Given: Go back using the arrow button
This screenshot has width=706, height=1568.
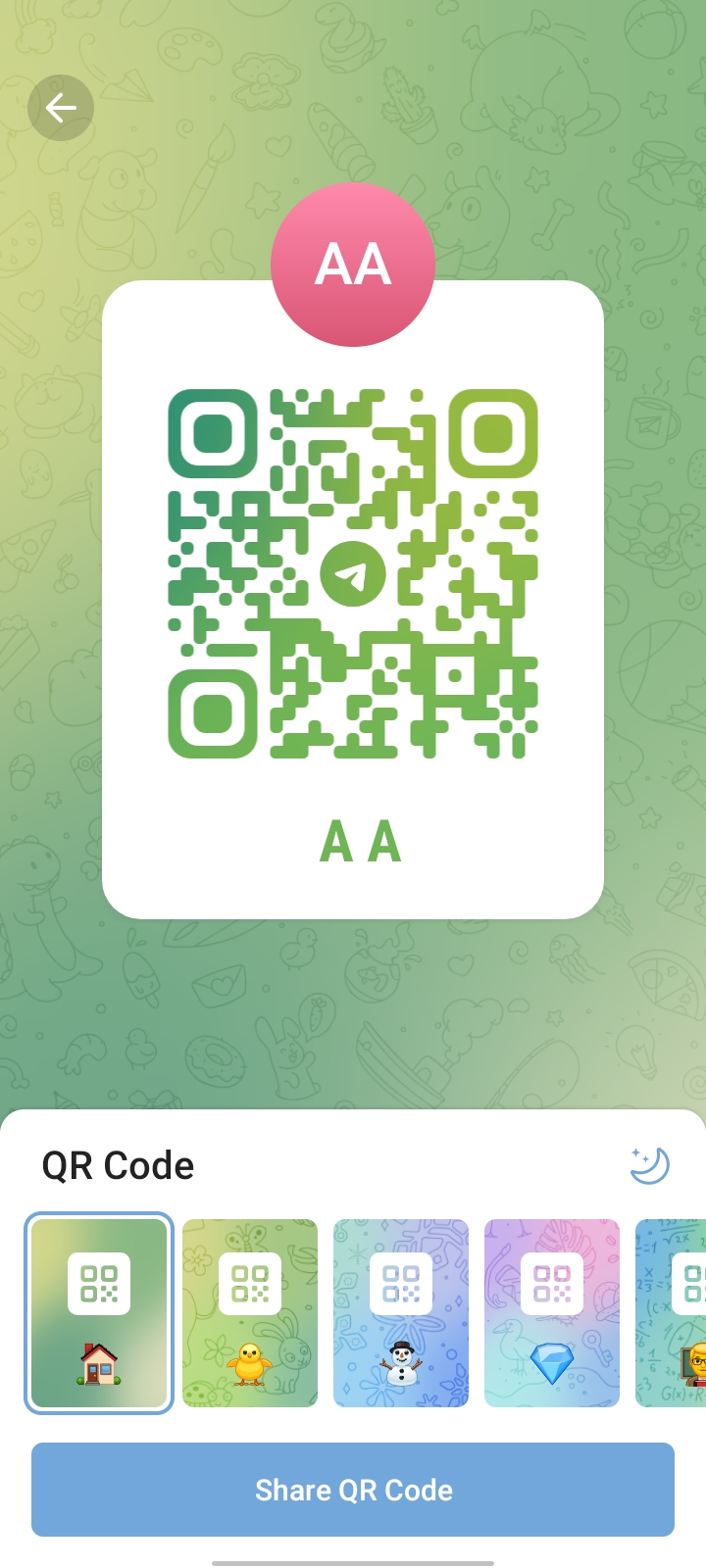Looking at the screenshot, I should 61,108.
